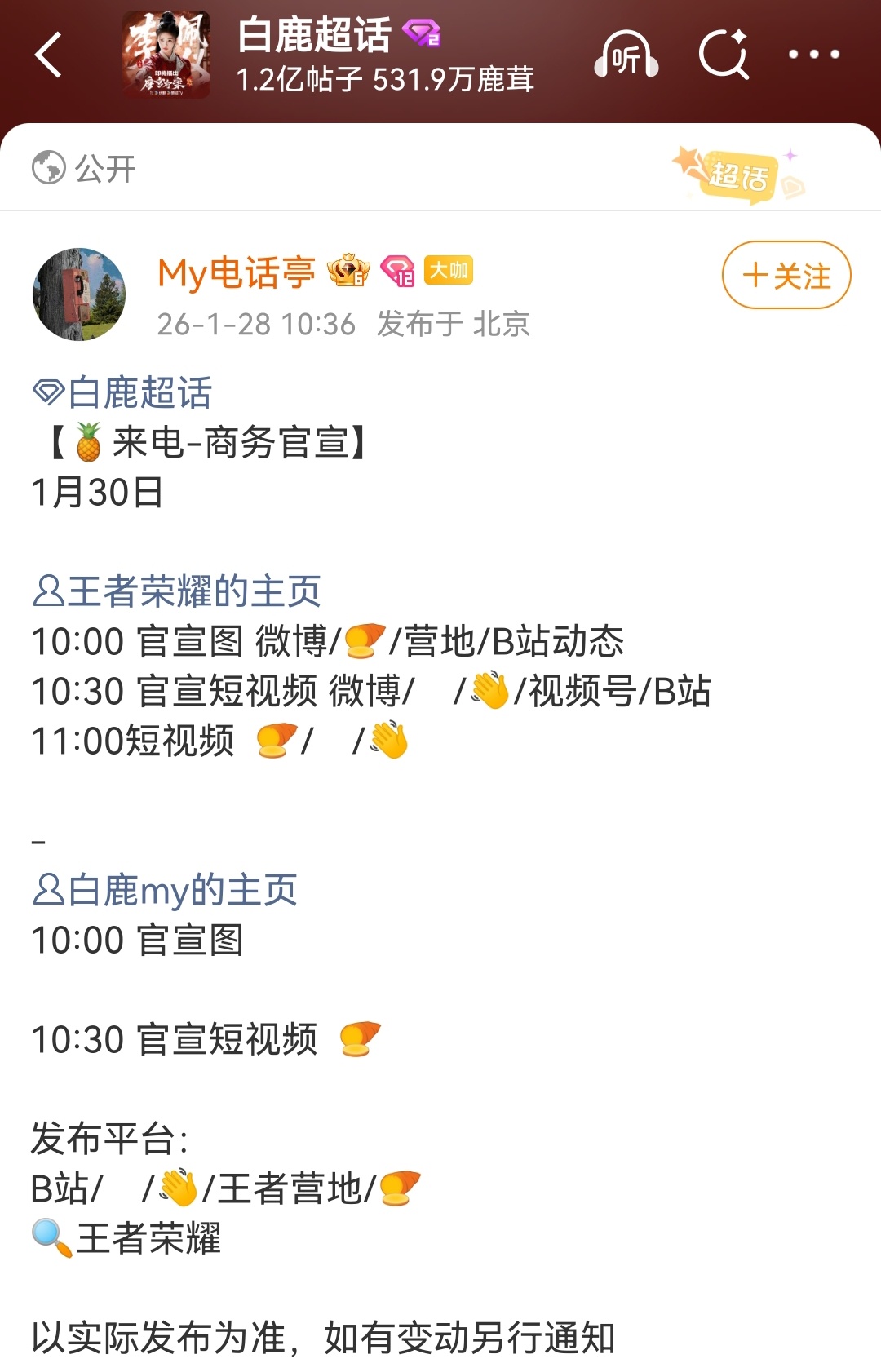Toggle follow via the 十关注 button
Viewport: 881px width, 1372px height.
click(x=784, y=277)
